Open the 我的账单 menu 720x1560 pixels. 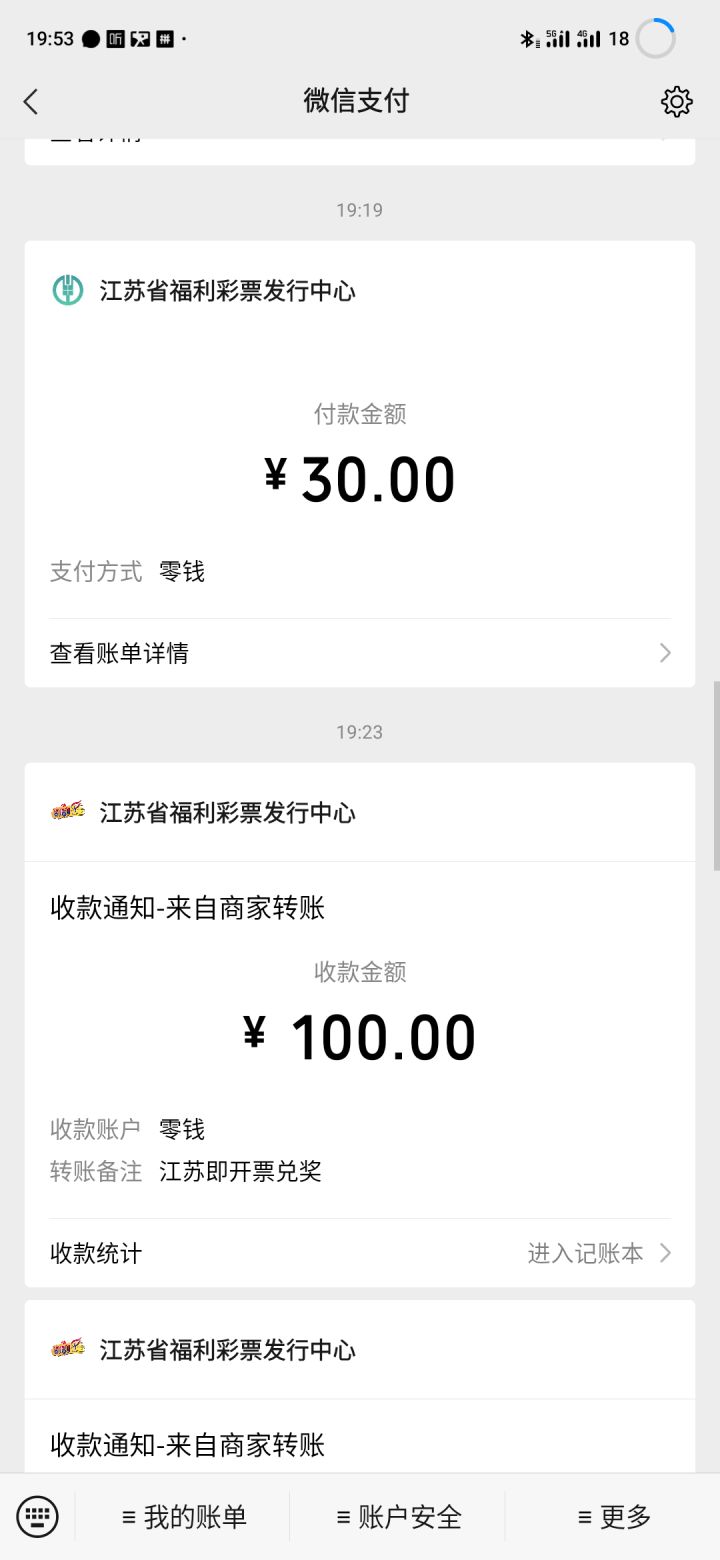pyautogui.click(x=184, y=1517)
